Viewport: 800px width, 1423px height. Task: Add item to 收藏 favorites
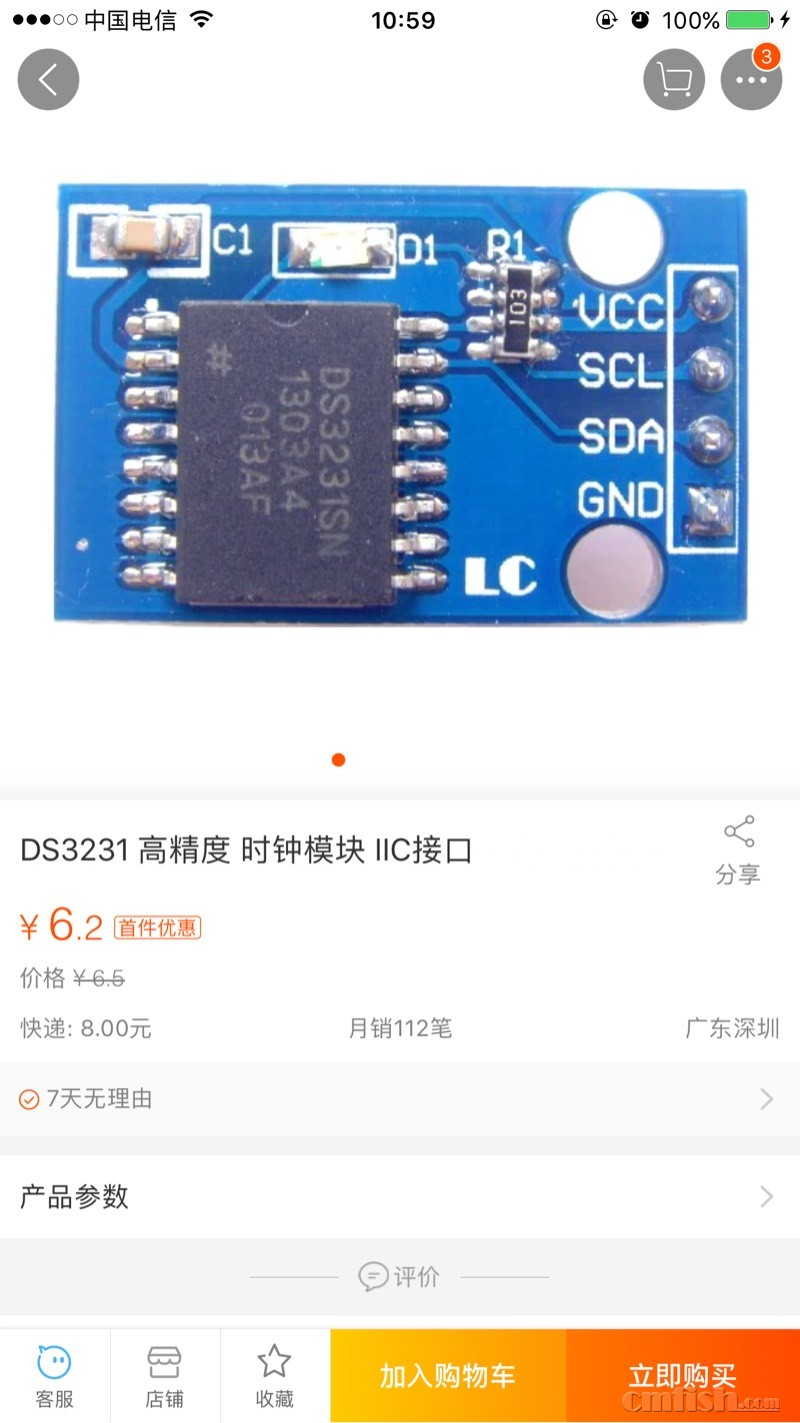[274, 1376]
